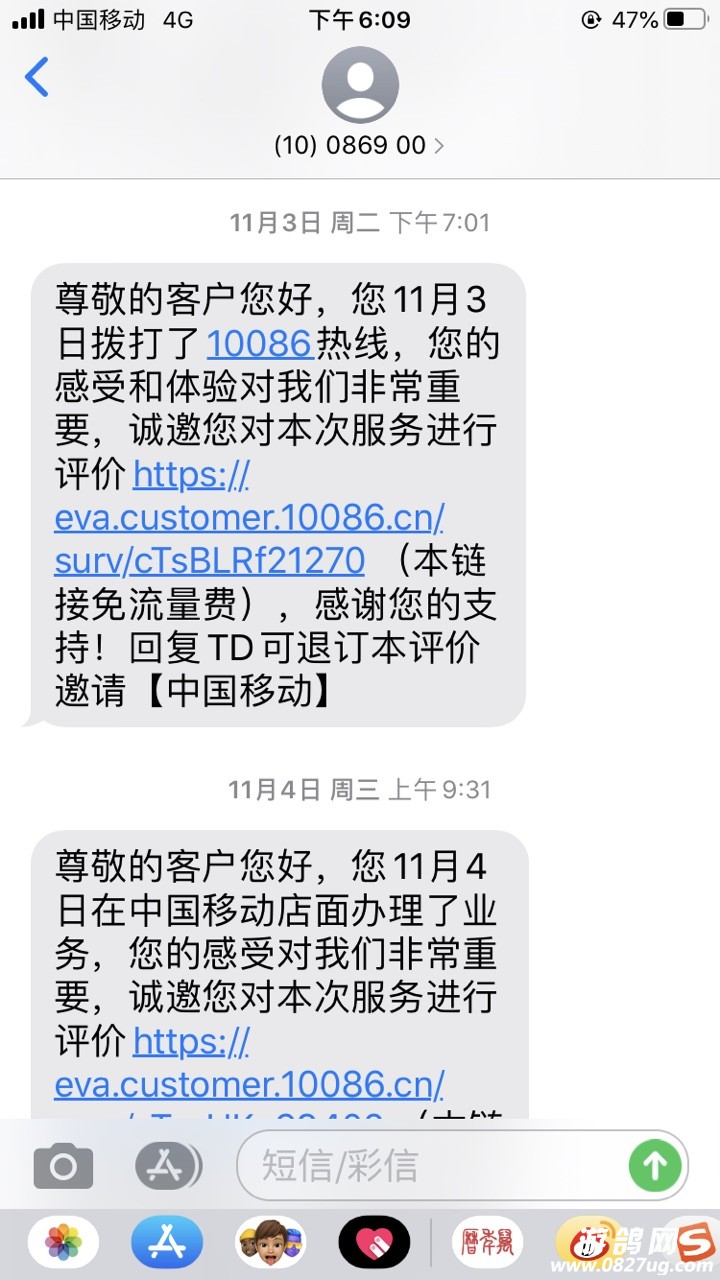Open contact details for (10) 0869 00
The width and height of the screenshot is (720, 1280).
360,145
